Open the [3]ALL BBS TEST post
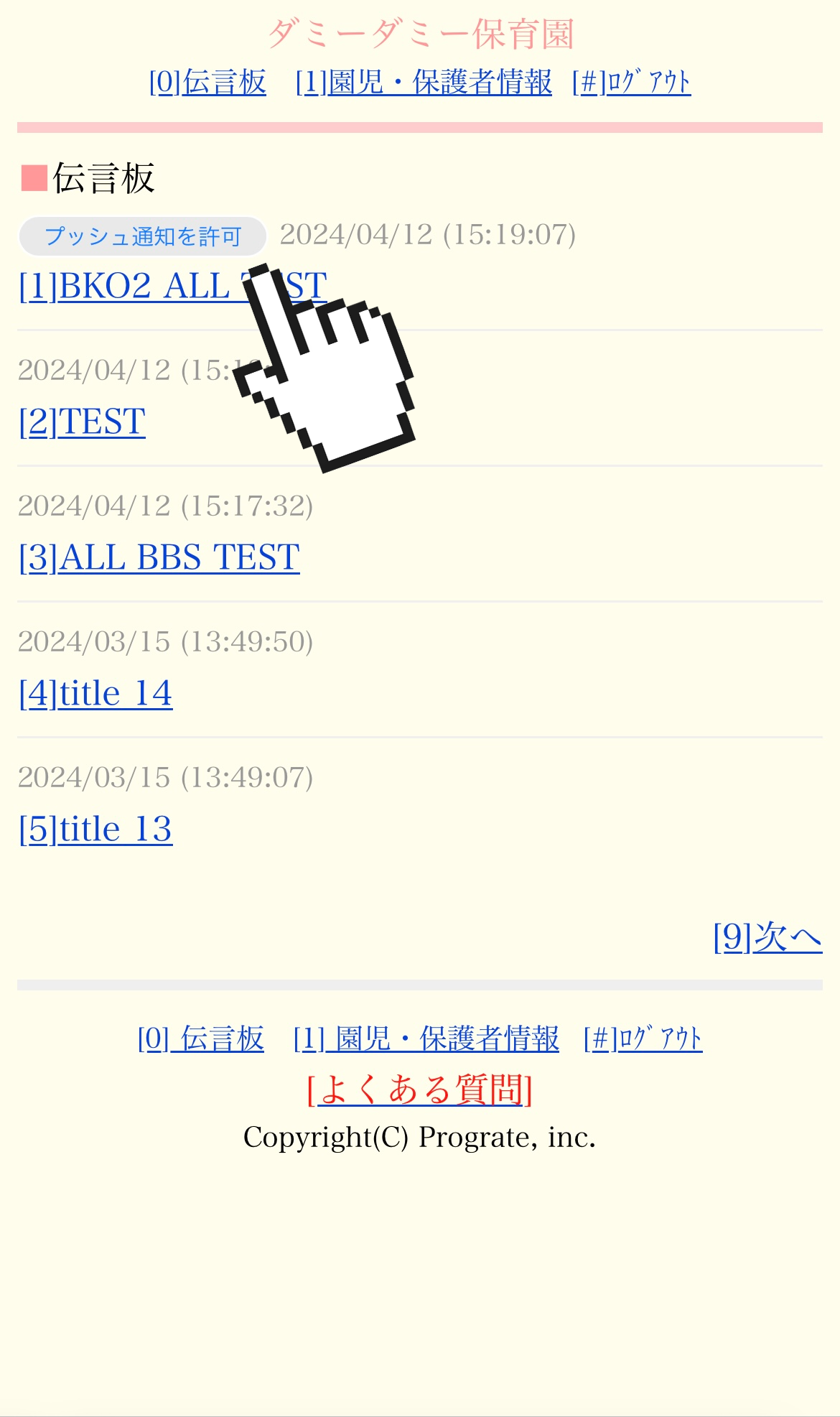The width and height of the screenshot is (840, 1417). 159,558
